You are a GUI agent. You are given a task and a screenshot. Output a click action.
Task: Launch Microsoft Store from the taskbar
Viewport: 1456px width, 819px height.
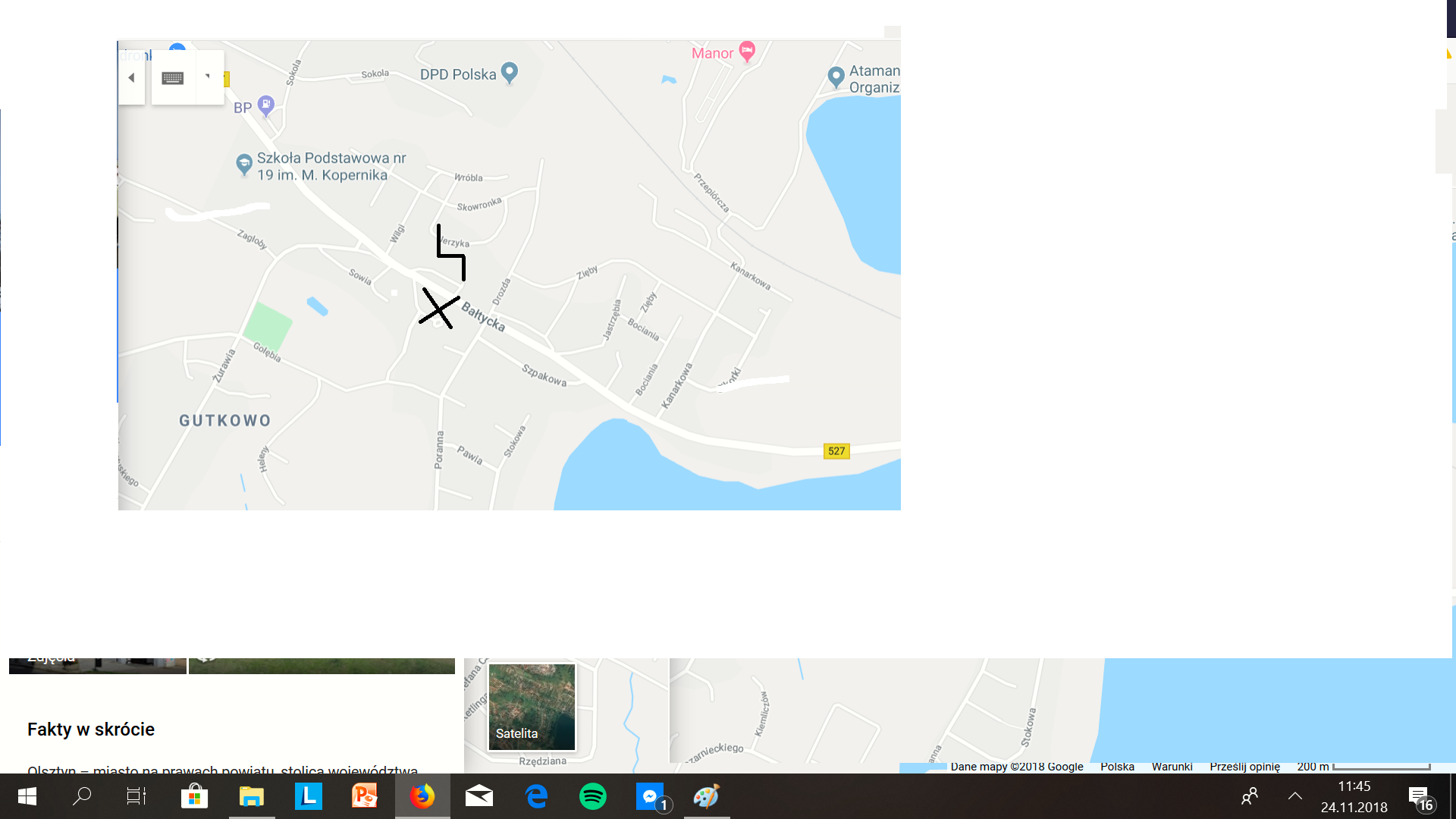[x=195, y=796]
